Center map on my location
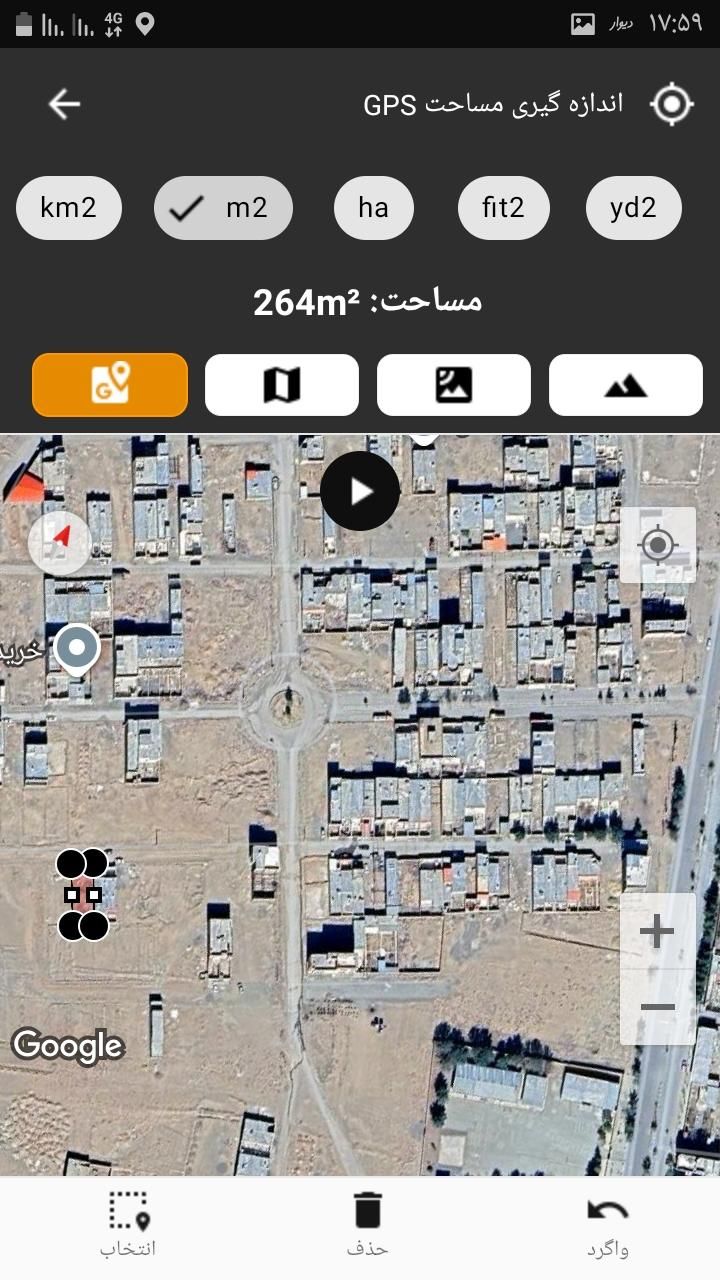The width and height of the screenshot is (720, 1280). (658, 545)
